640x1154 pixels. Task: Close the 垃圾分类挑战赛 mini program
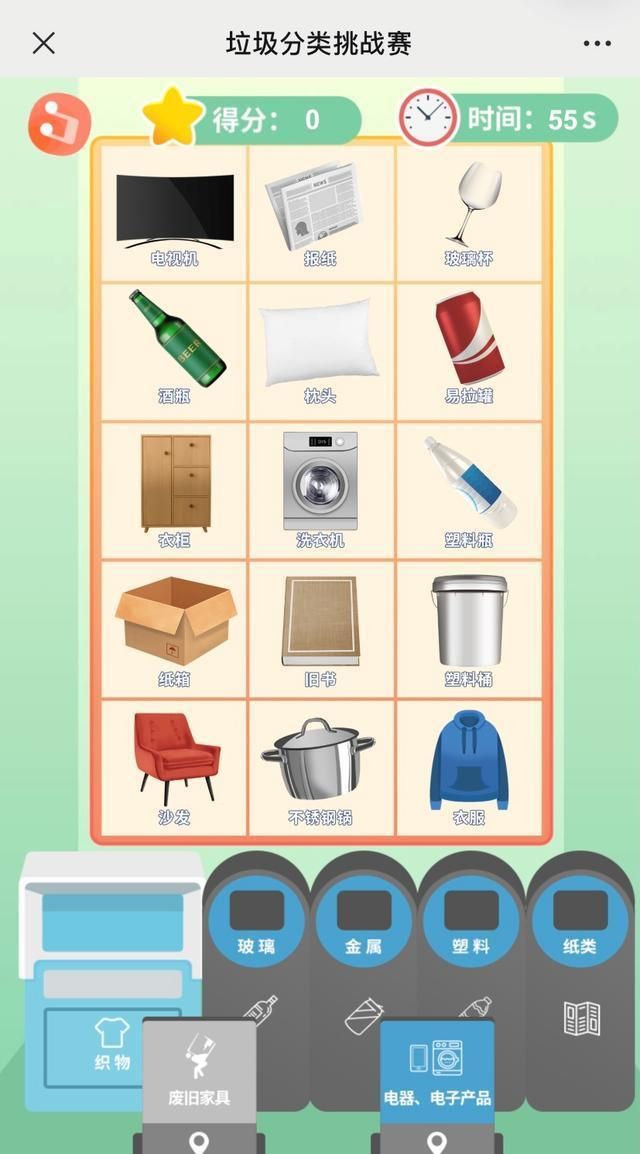pos(43,43)
